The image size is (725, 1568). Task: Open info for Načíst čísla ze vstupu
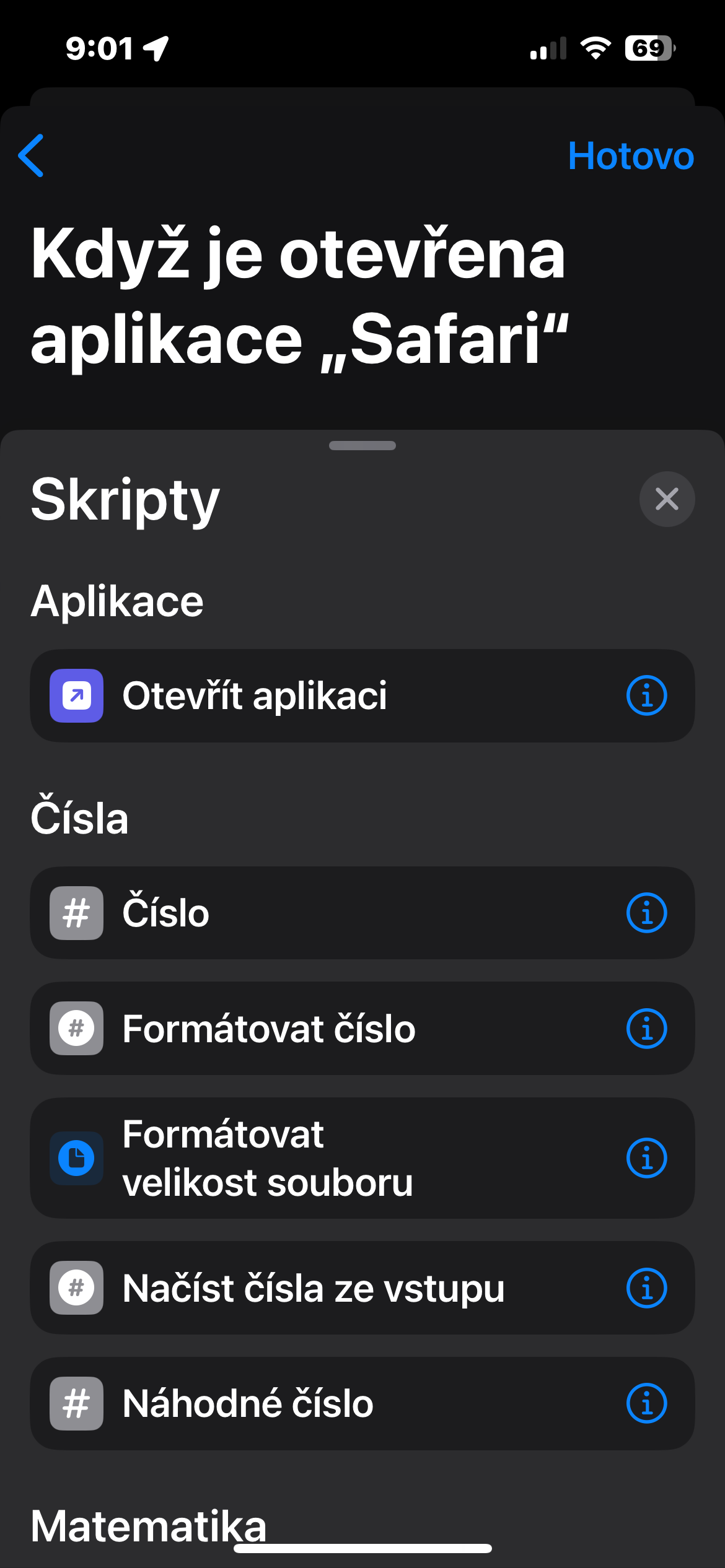[646, 1288]
